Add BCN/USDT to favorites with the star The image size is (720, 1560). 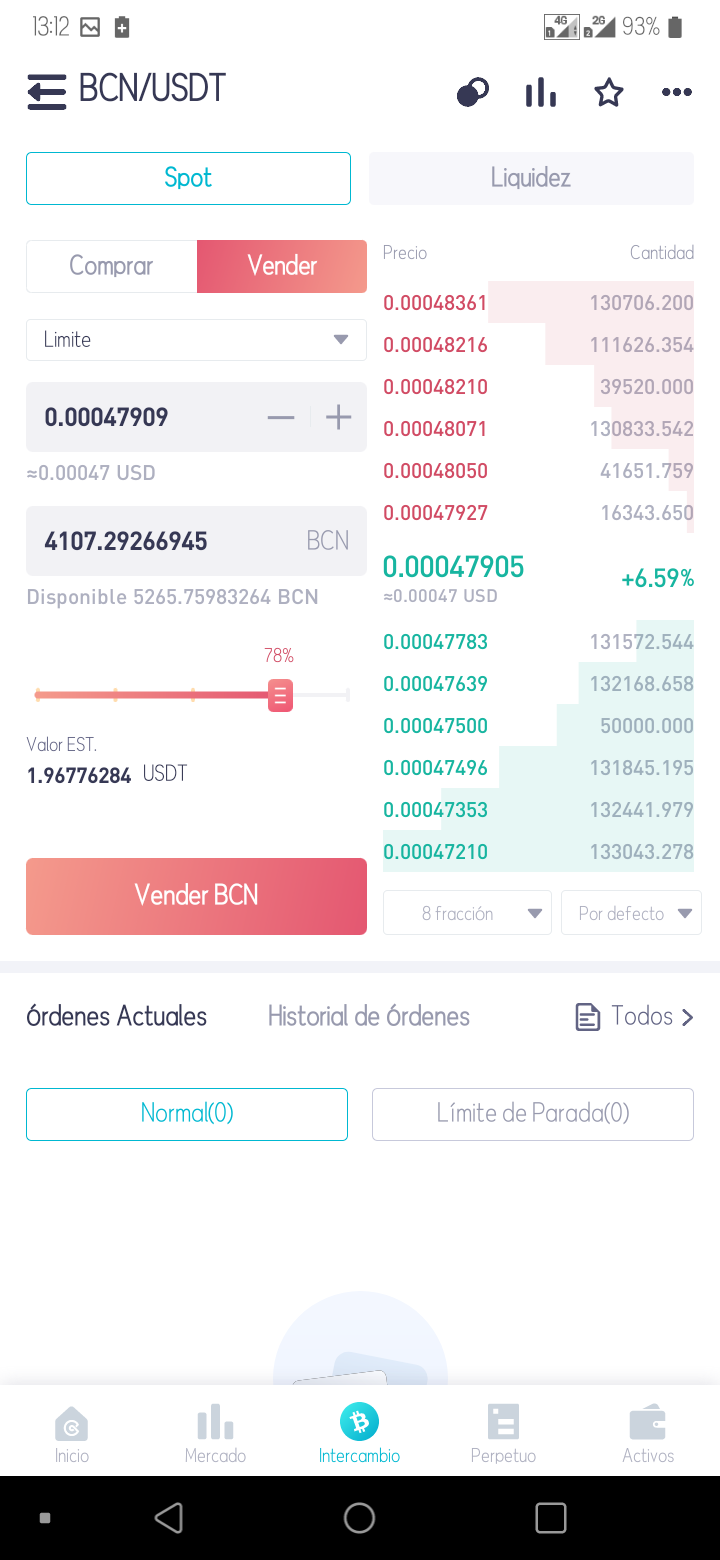tap(609, 93)
